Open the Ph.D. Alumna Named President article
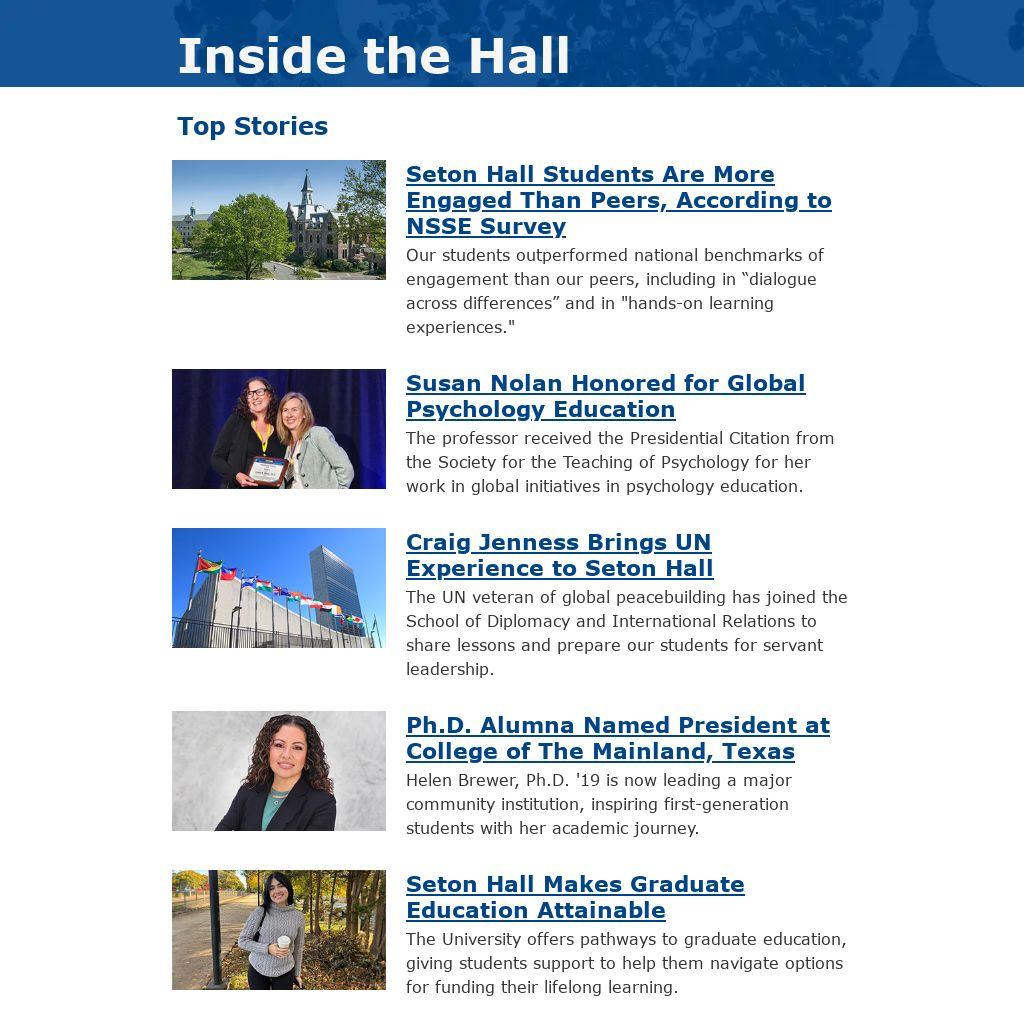 click(x=617, y=738)
